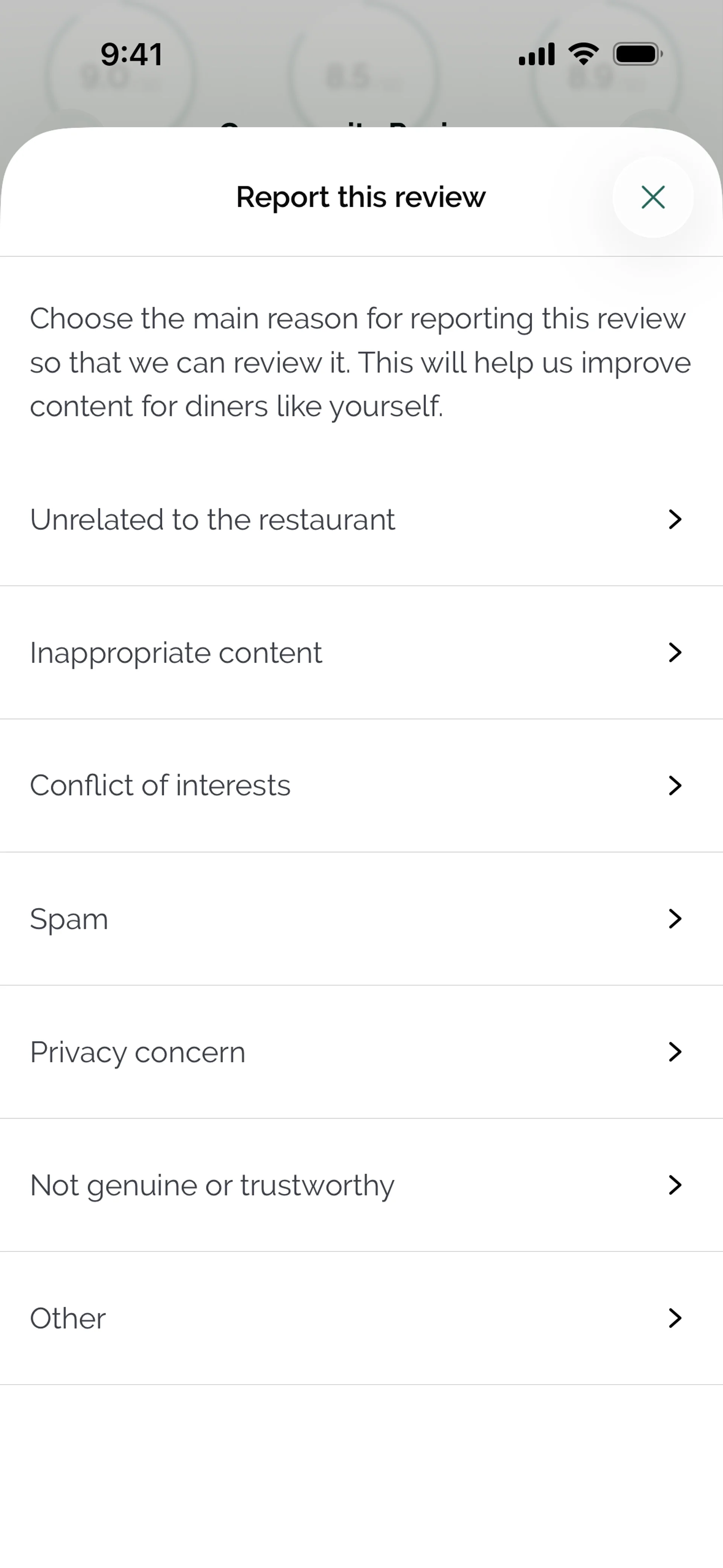Mark this review as Spam
The image size is (723, 1568).
(361, 918)
